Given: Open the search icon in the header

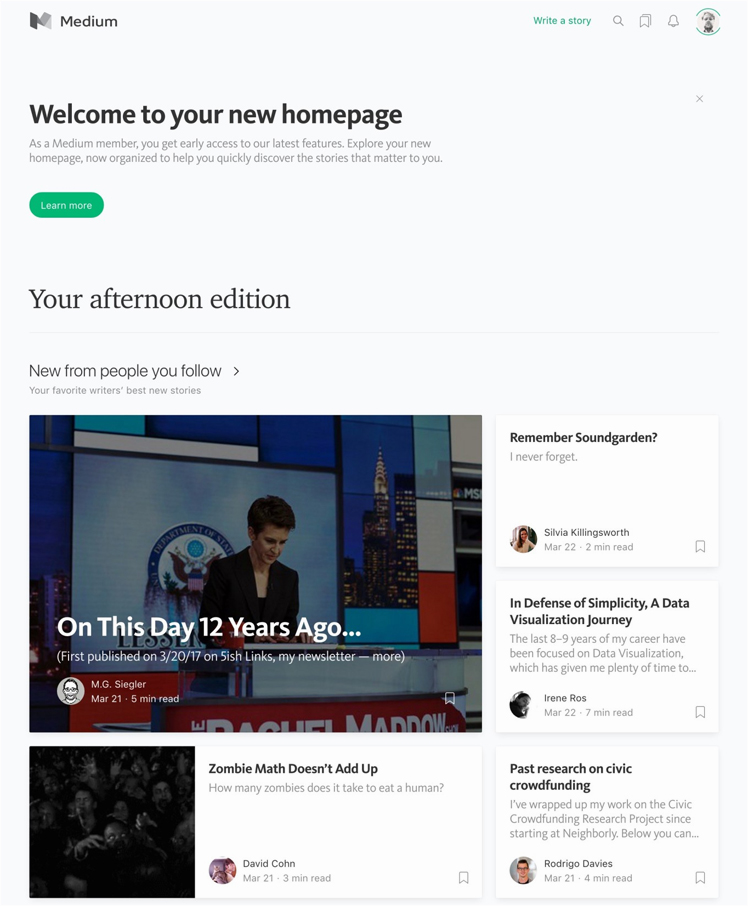Looking at the screenshot, I should pos(618,21).
